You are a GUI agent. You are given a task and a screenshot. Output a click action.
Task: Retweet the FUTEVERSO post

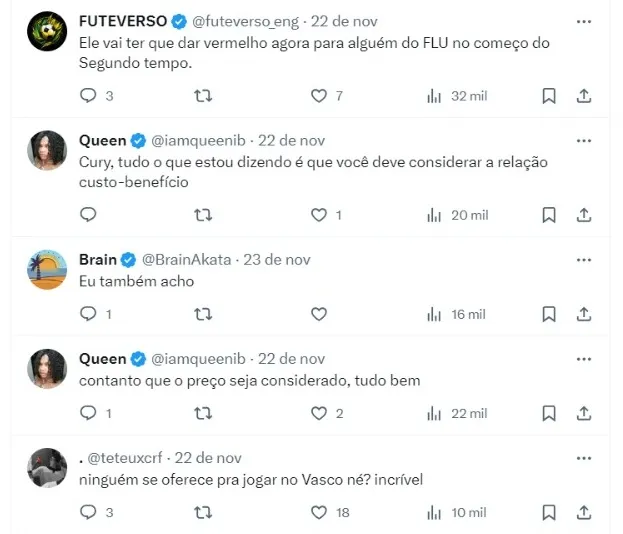coord(203,96)
